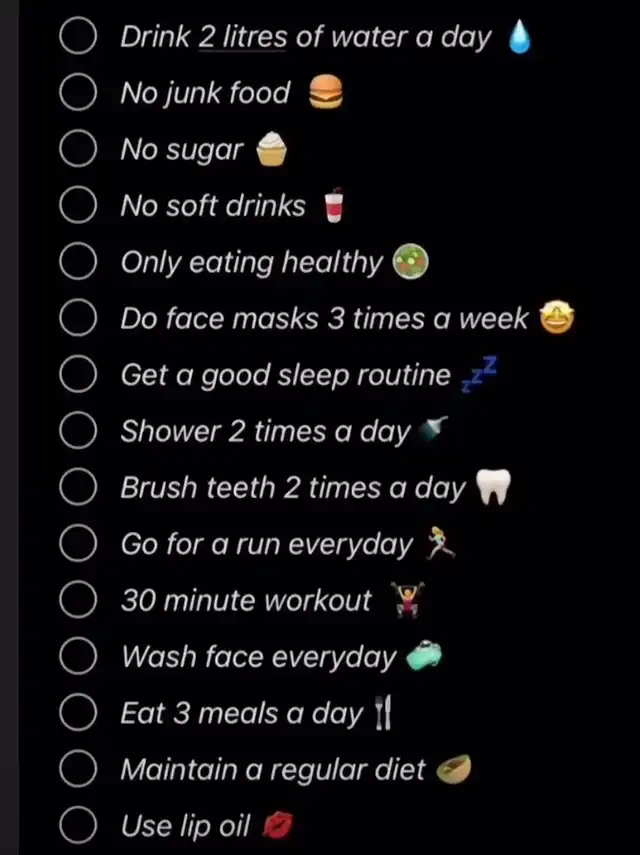Image resolution: width=640 pixels, height=855 pixels.
Task: Check off Wash face everyday
Action: (x=78, y=657)
